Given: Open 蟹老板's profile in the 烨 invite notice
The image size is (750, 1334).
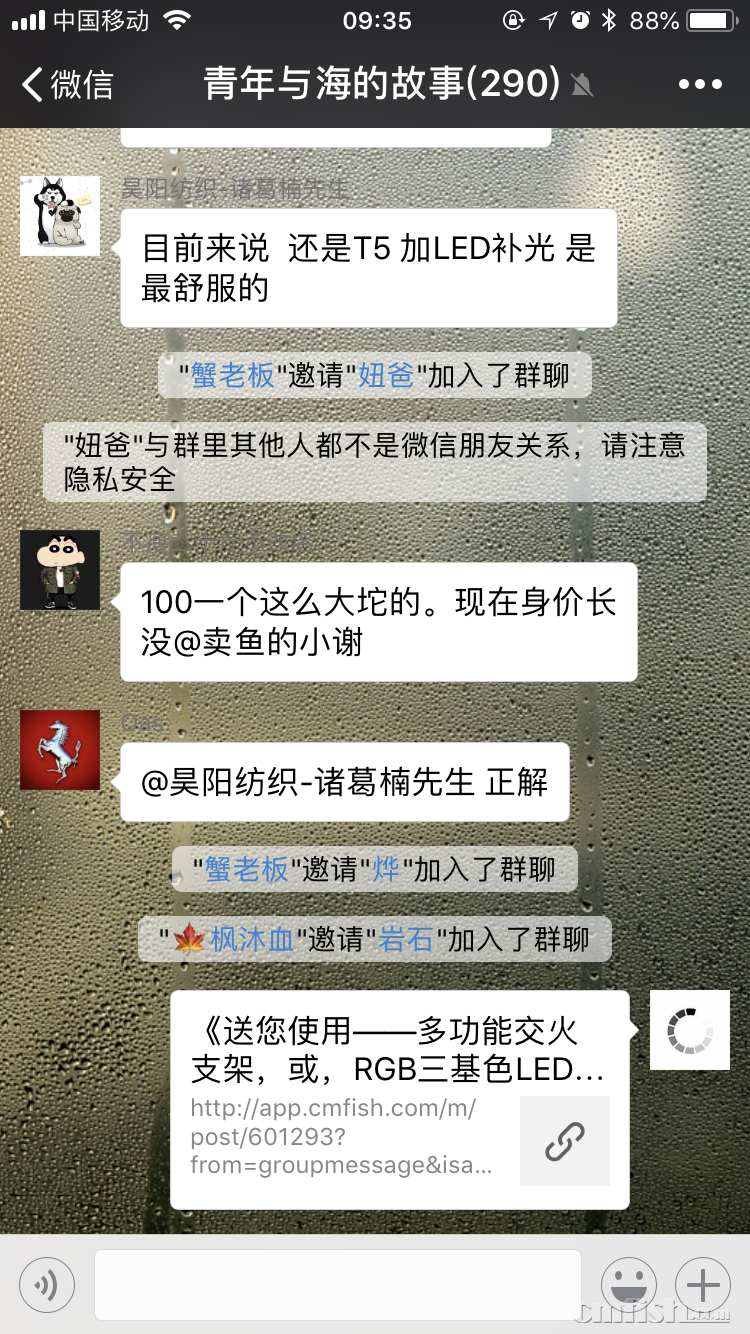Looking at the screenshot, I should 246,869.
